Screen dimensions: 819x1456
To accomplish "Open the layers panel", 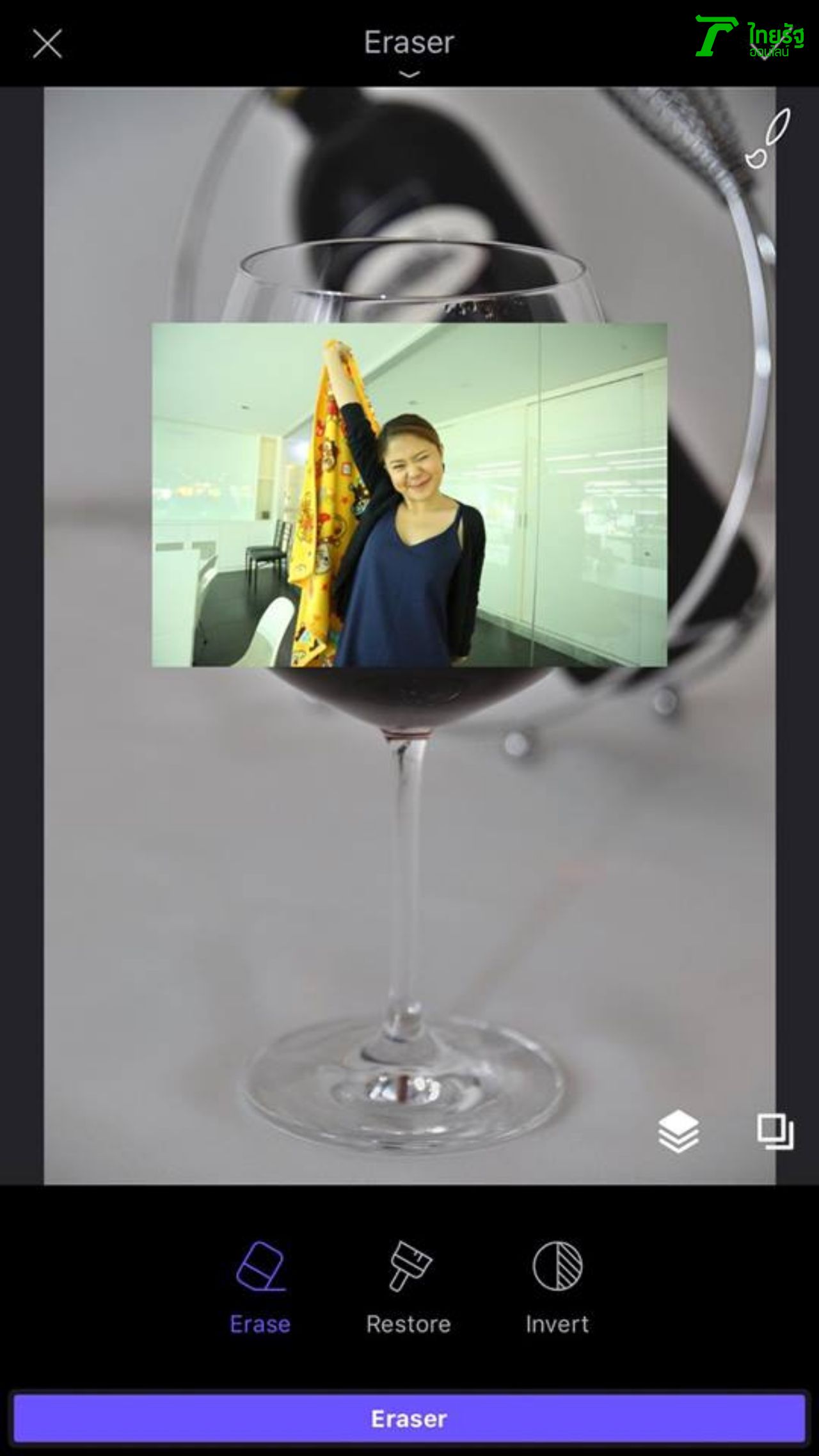I will 678,1131.
